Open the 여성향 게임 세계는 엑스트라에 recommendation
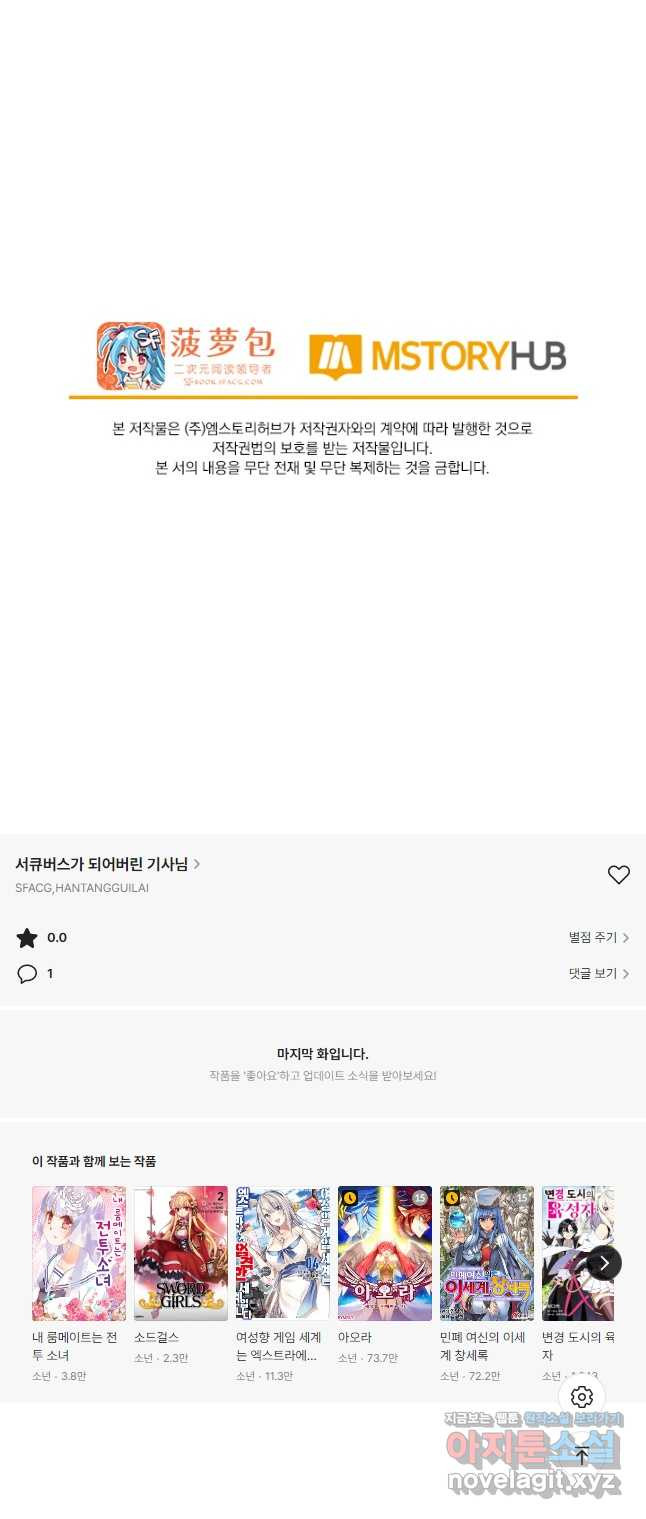 [283, 1253]
